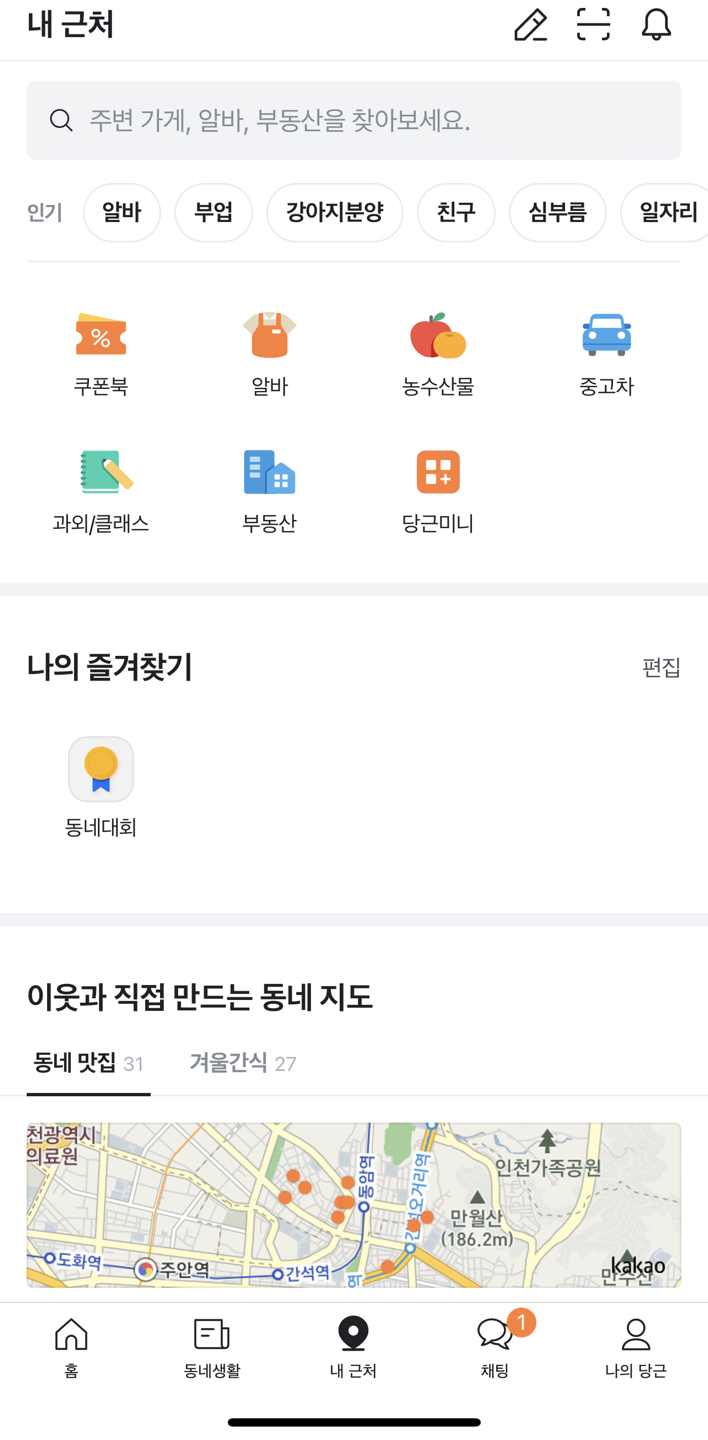Tap 편집 to edit favorites
This screenshot has height=1440, width=708.
[661, 667]
